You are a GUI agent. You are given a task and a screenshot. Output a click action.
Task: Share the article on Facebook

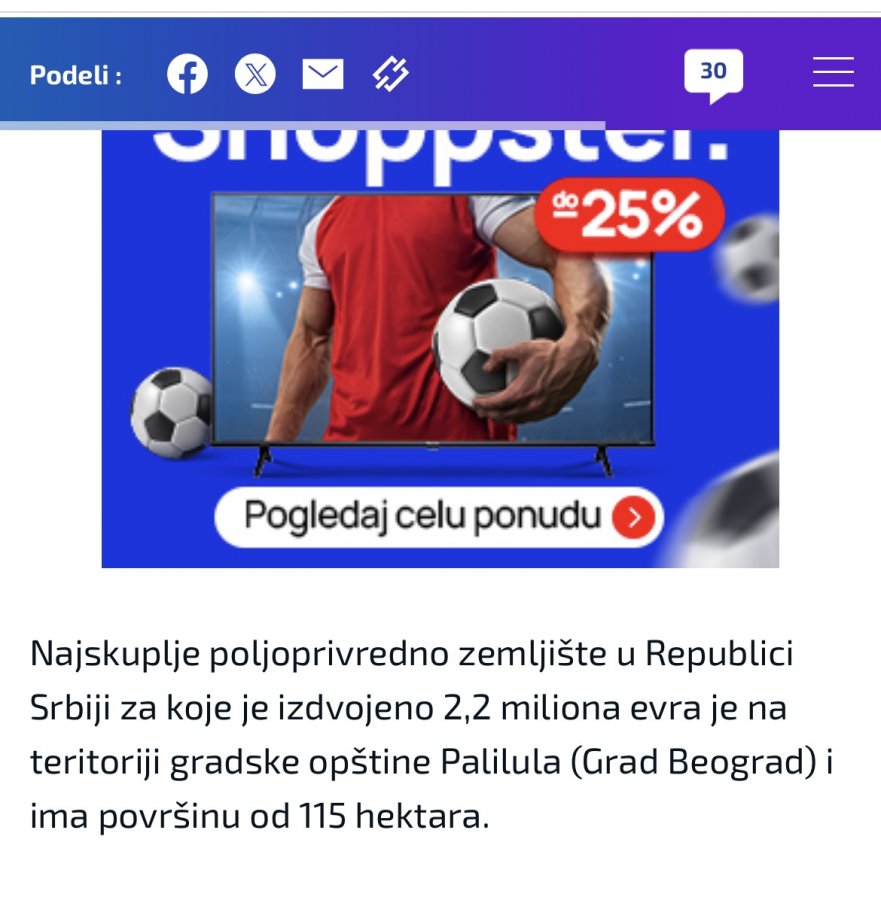[x=187, y=74]
